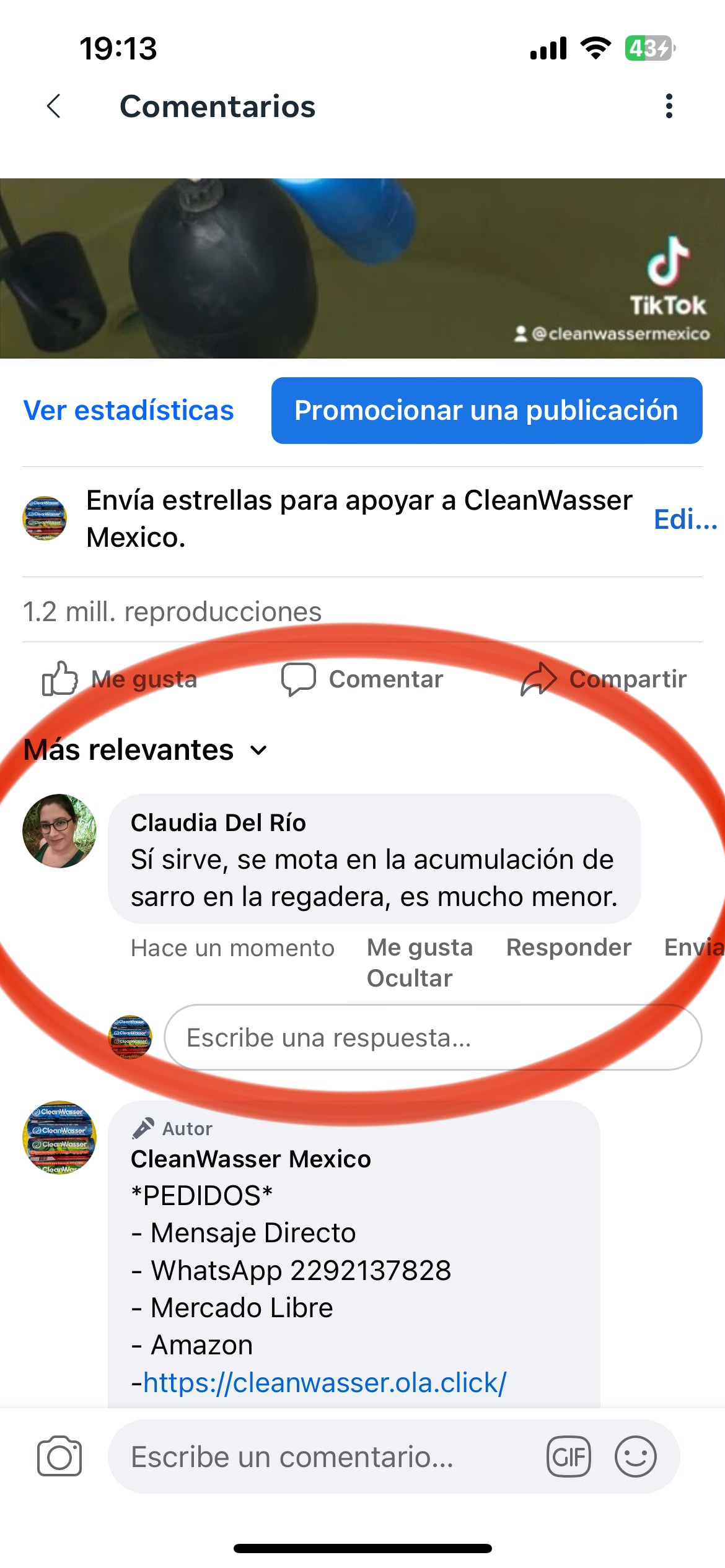Open Claudia Del Río's profile picture
The height and width of the screenshot is (1568, 725).
(59, 831)
